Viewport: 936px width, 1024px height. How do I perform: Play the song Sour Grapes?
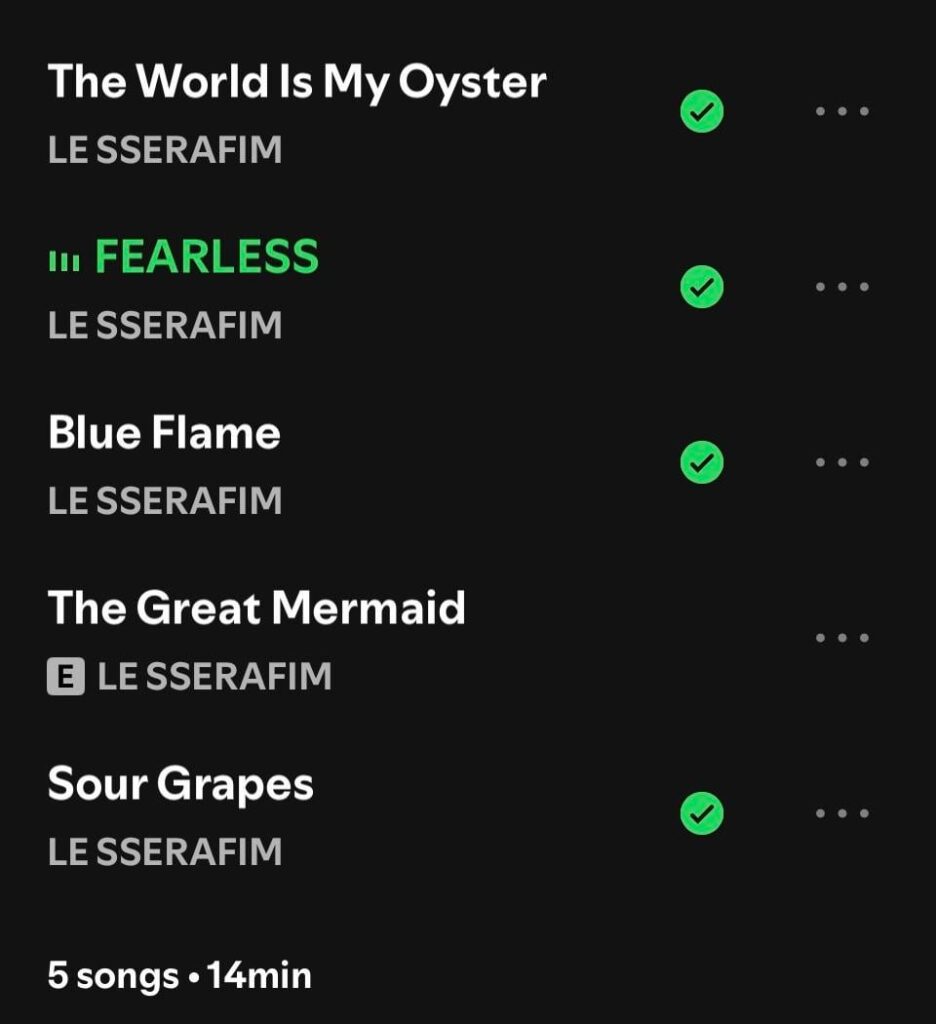click(x=181, y=785)
